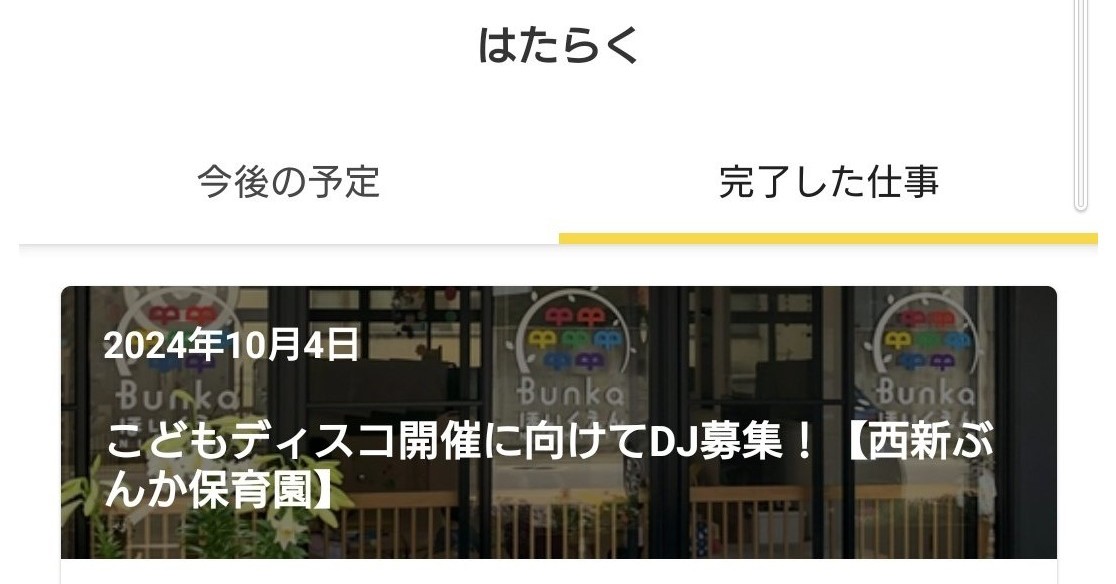Open the こどもディスコ DJ募集 job card
The width and height of the screenshot is (1116, 584).
558,440
